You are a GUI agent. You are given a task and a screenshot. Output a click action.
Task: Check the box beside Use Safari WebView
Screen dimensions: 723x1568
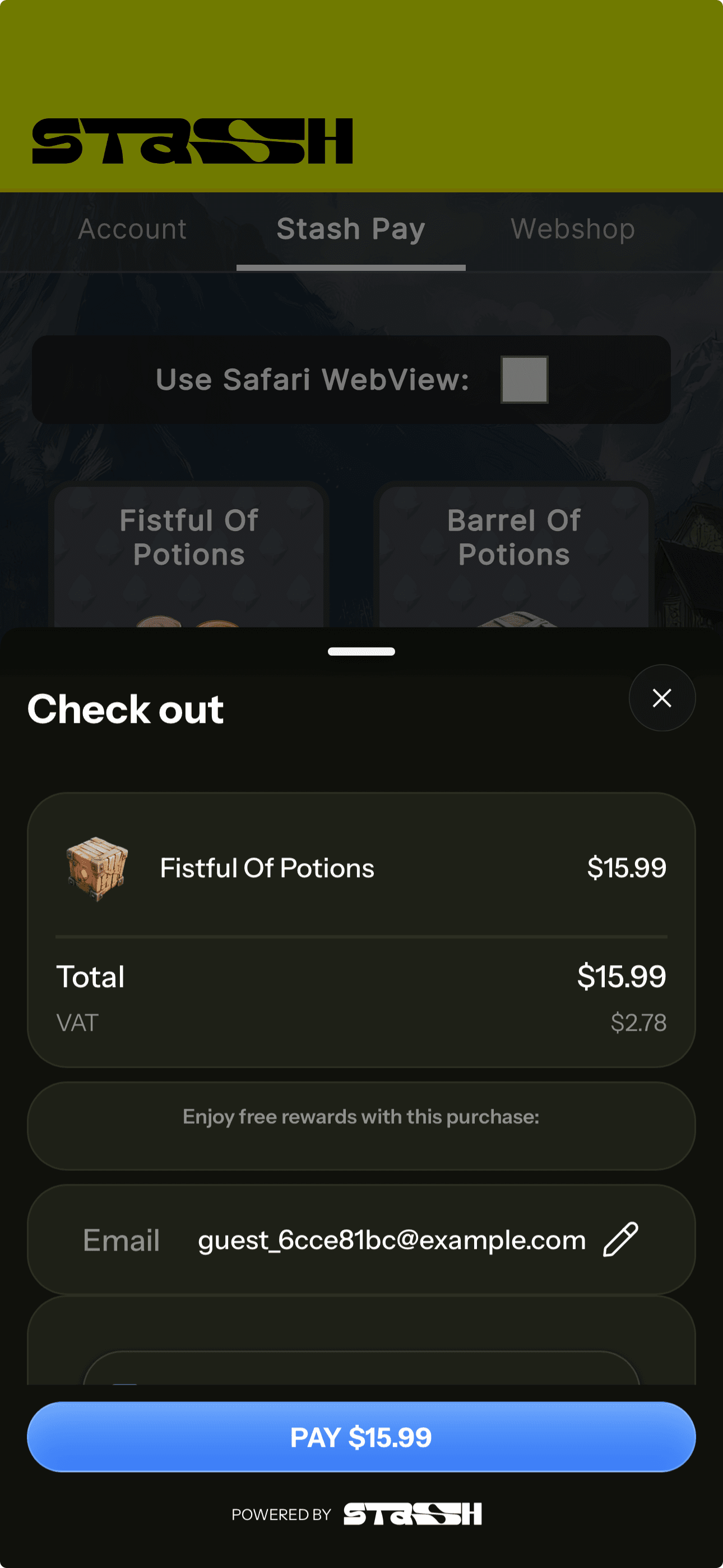coord(525,379)
